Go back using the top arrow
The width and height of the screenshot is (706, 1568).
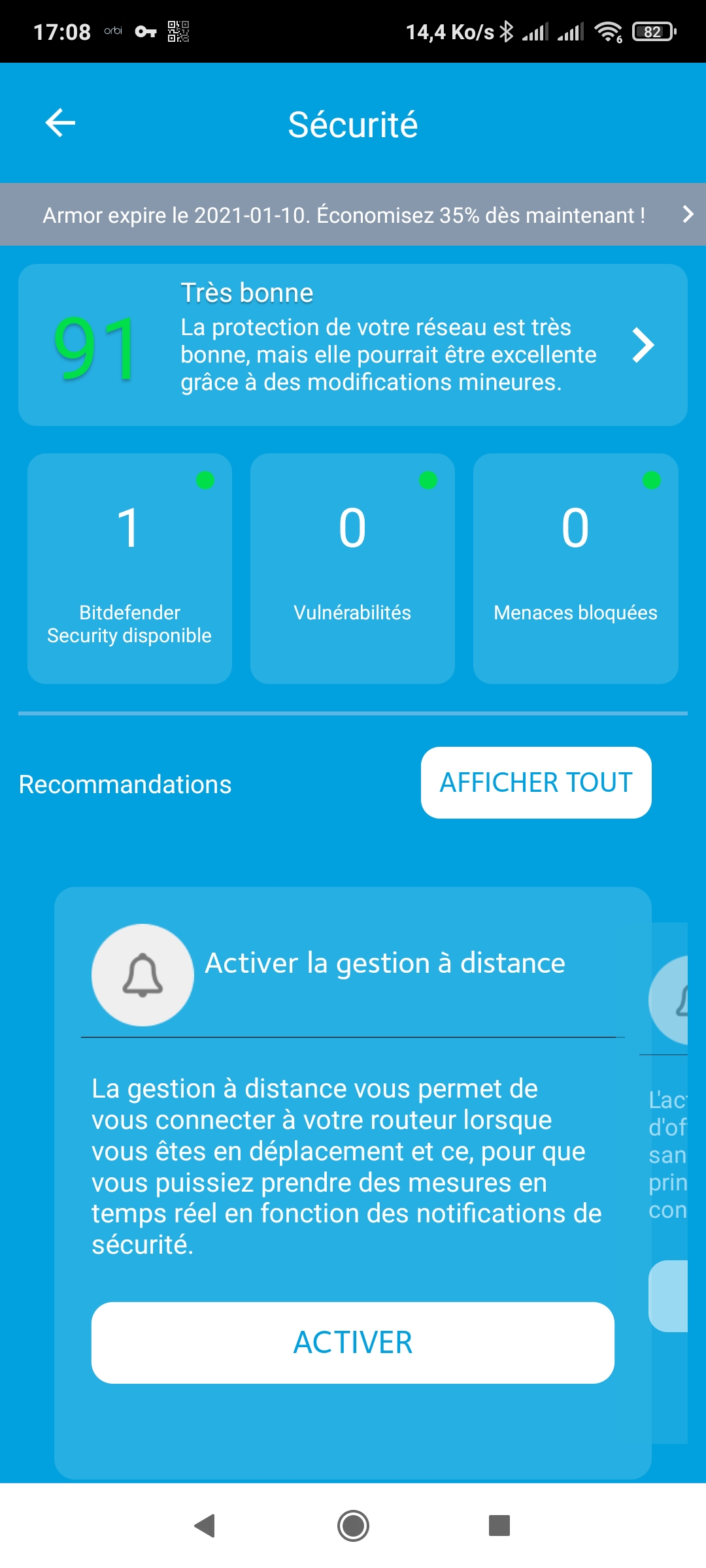point(60,123)
